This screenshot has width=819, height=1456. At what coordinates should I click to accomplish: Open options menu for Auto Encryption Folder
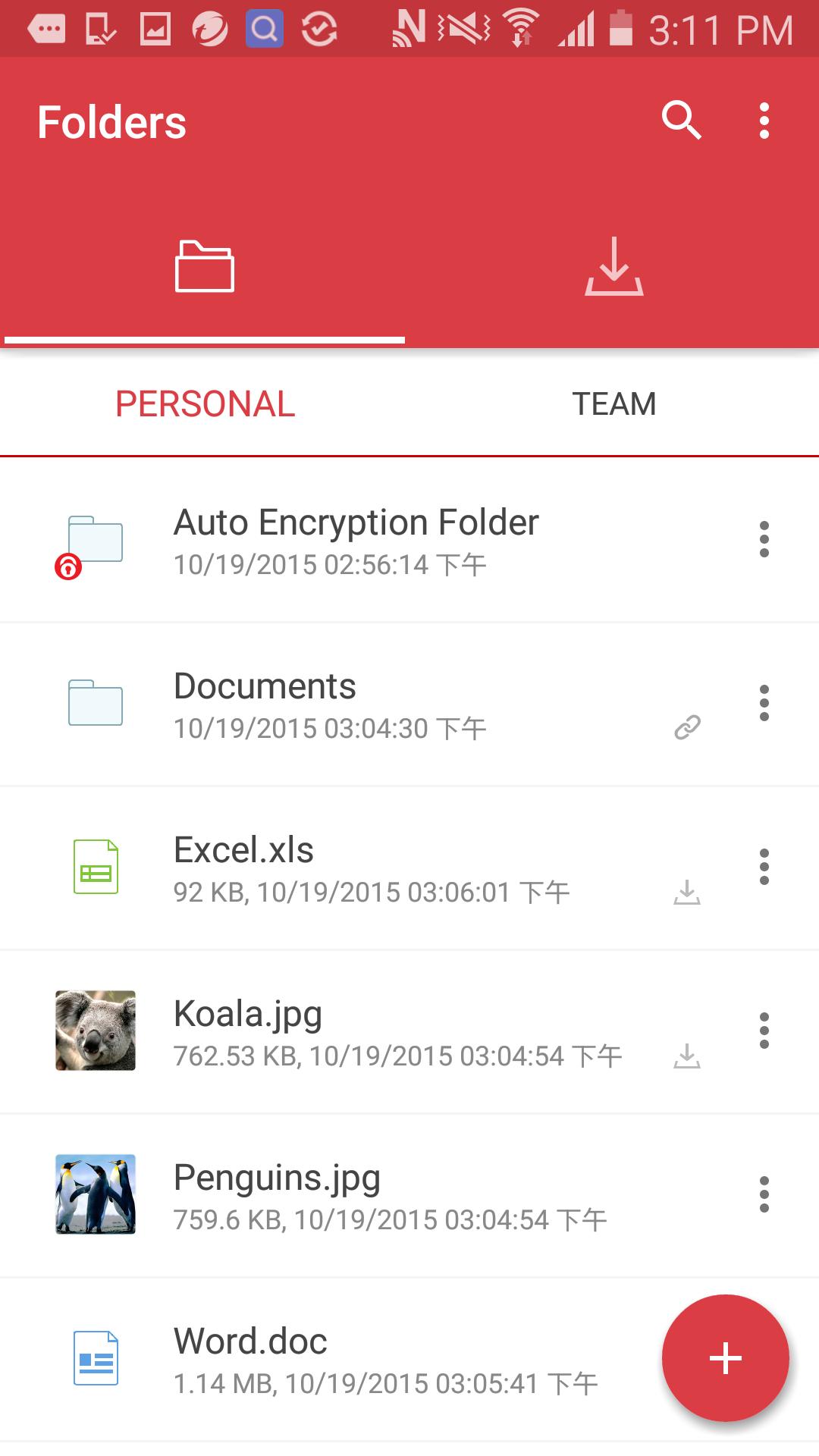(763, 540)
